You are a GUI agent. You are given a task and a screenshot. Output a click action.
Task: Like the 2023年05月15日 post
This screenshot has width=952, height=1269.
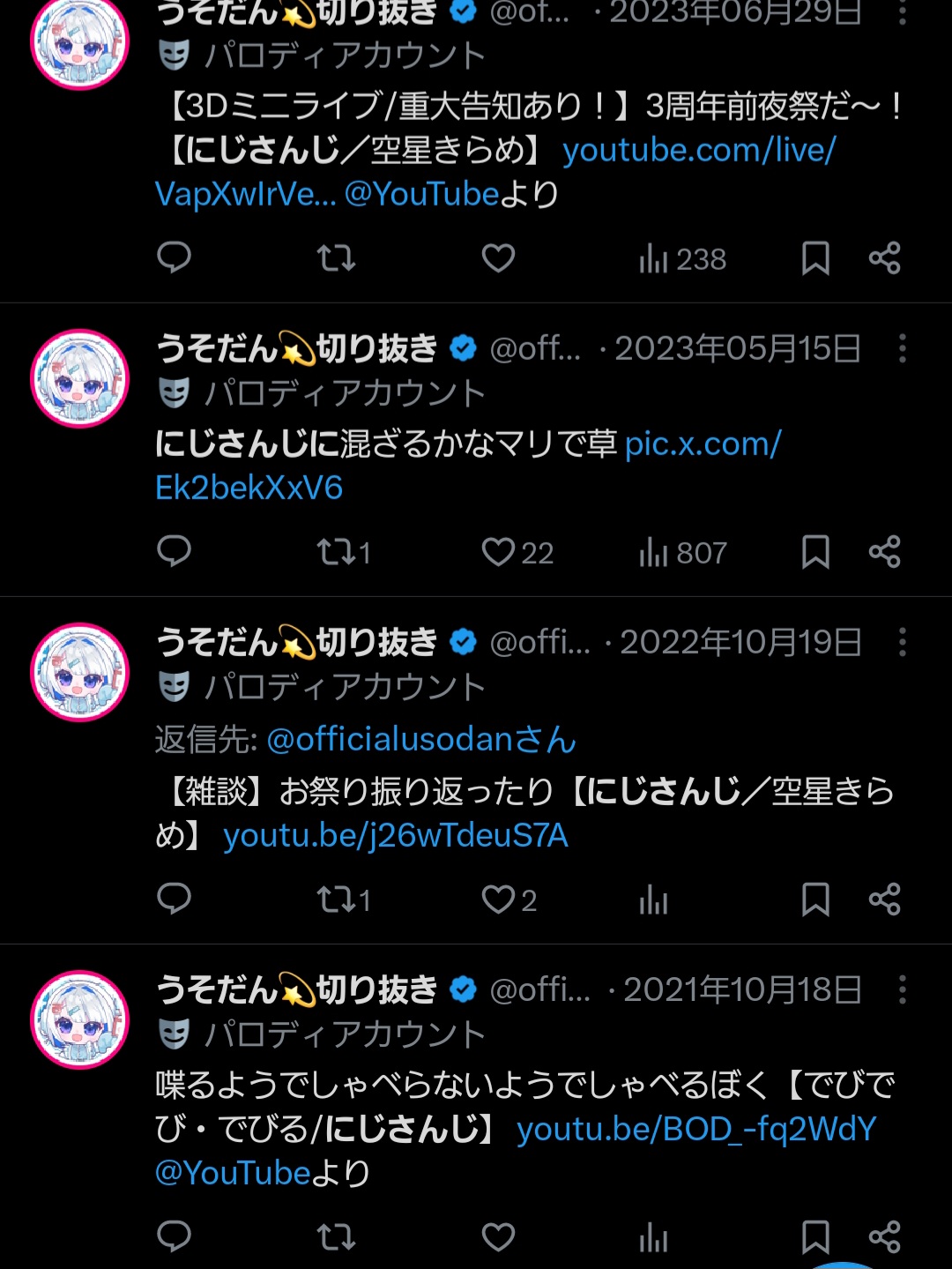pos(498,552)
